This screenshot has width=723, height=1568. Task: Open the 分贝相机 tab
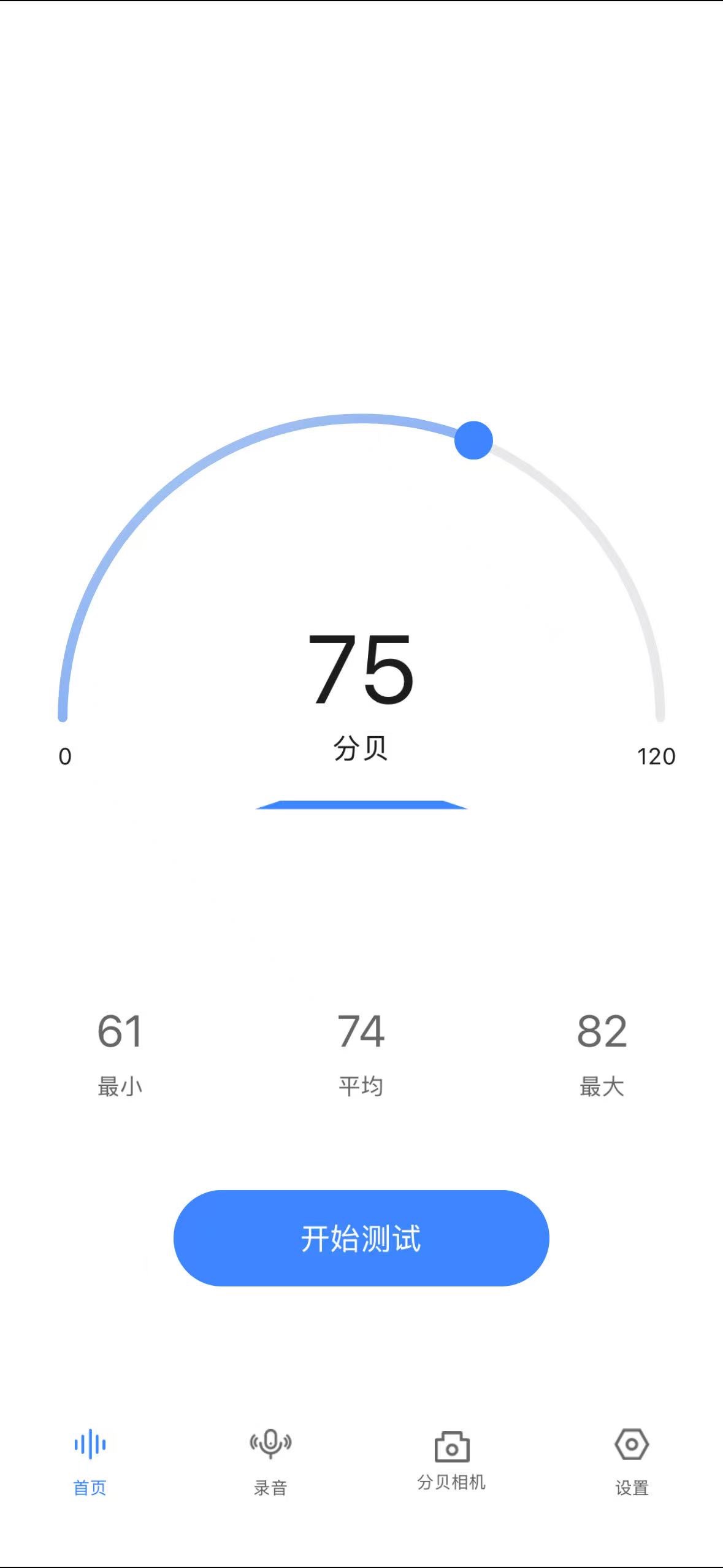451,1459
